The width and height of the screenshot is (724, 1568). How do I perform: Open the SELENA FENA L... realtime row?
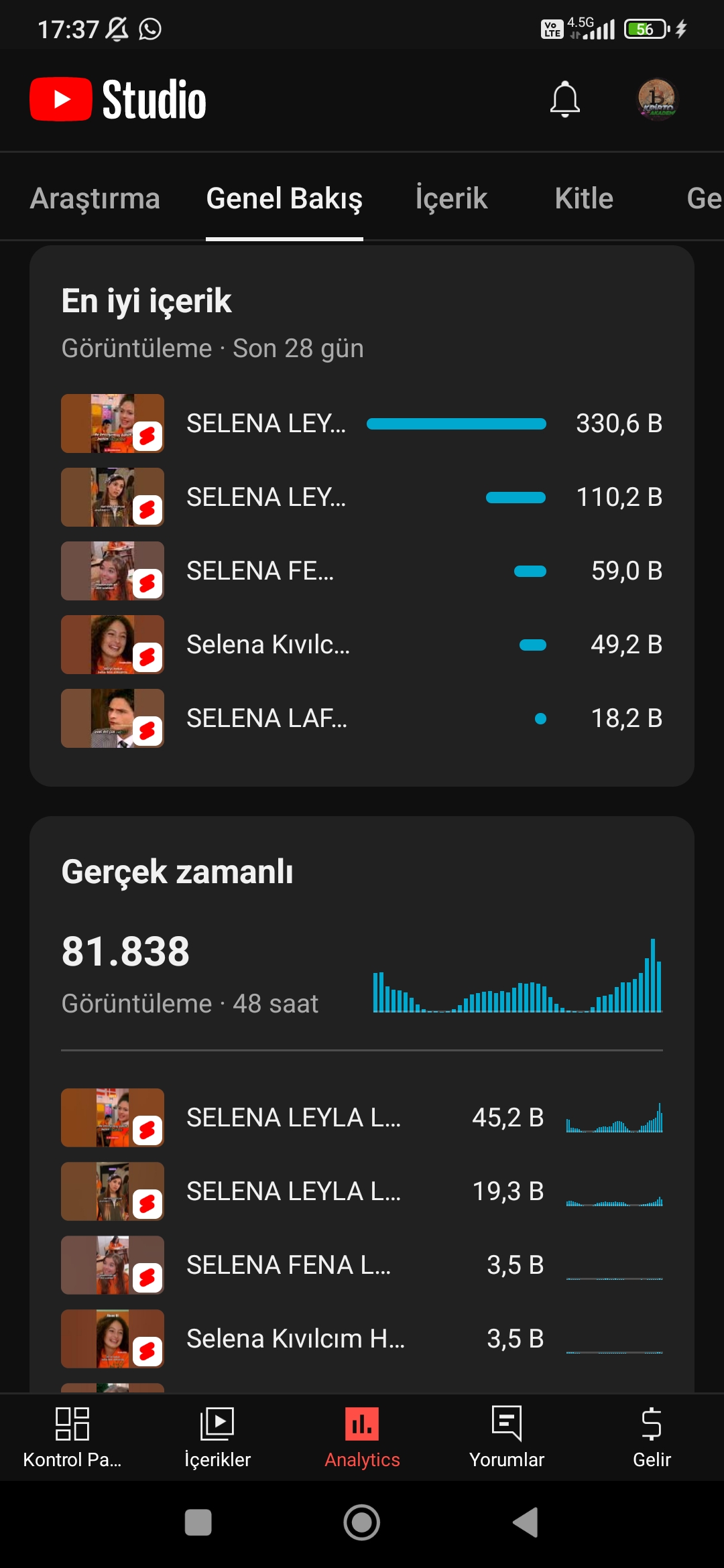click(362, 1265)
